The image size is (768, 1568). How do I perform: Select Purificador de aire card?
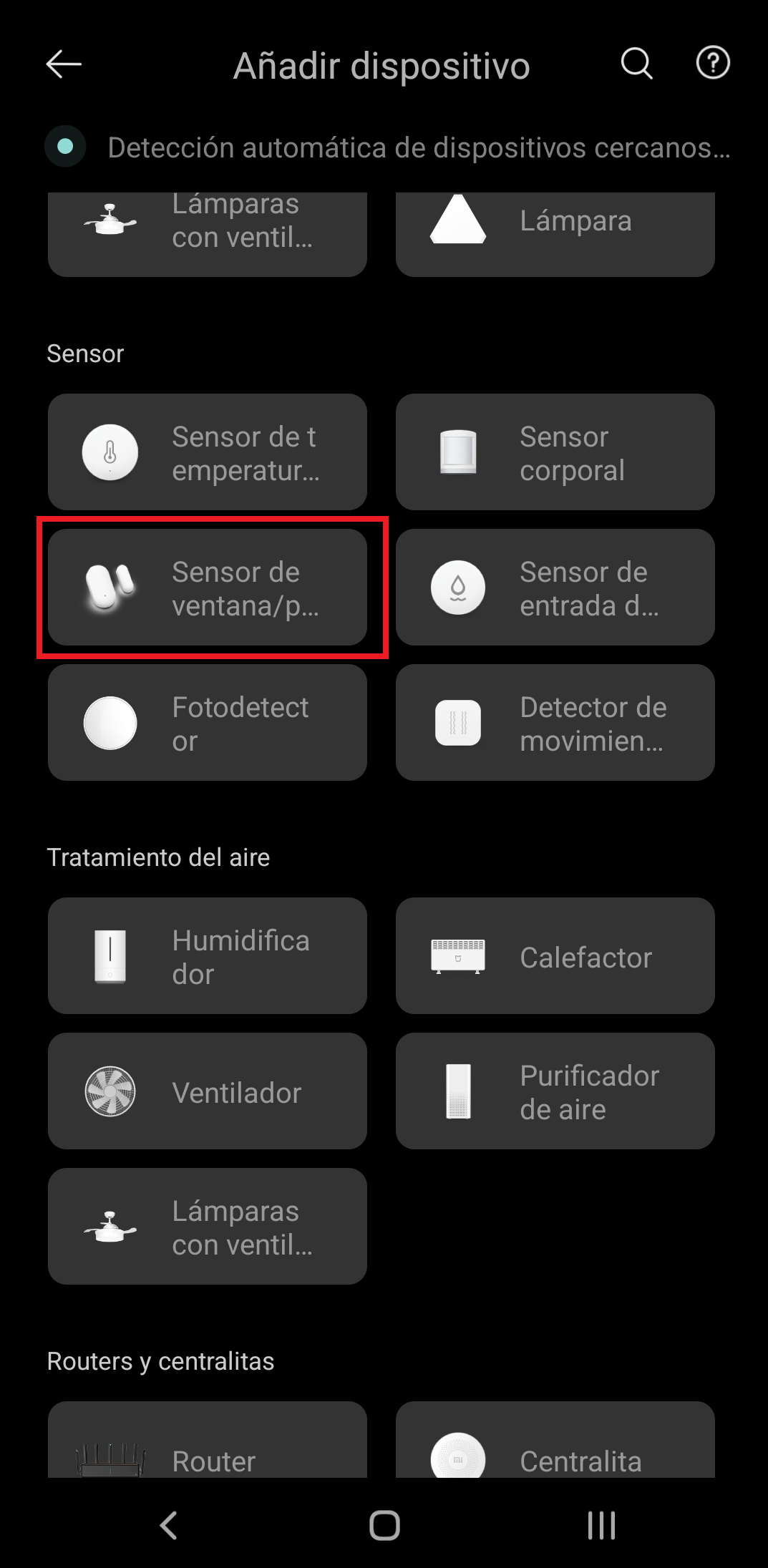pos(555,1091)
